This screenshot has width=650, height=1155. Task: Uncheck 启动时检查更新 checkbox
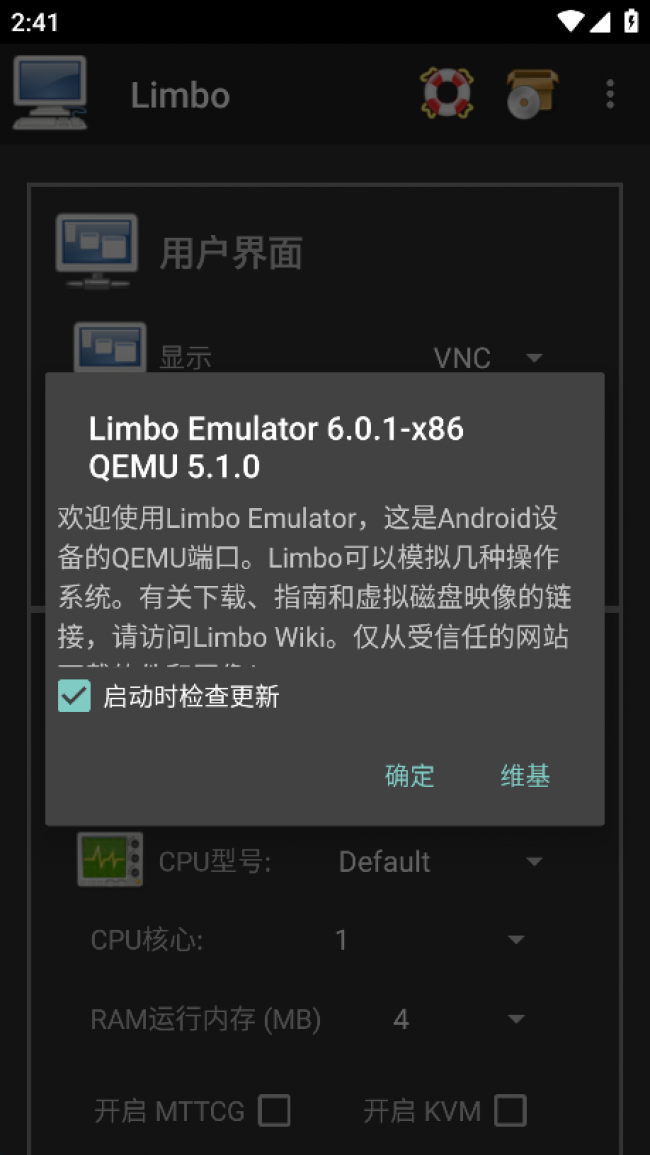pyautogui.click(x=74, y=696)
